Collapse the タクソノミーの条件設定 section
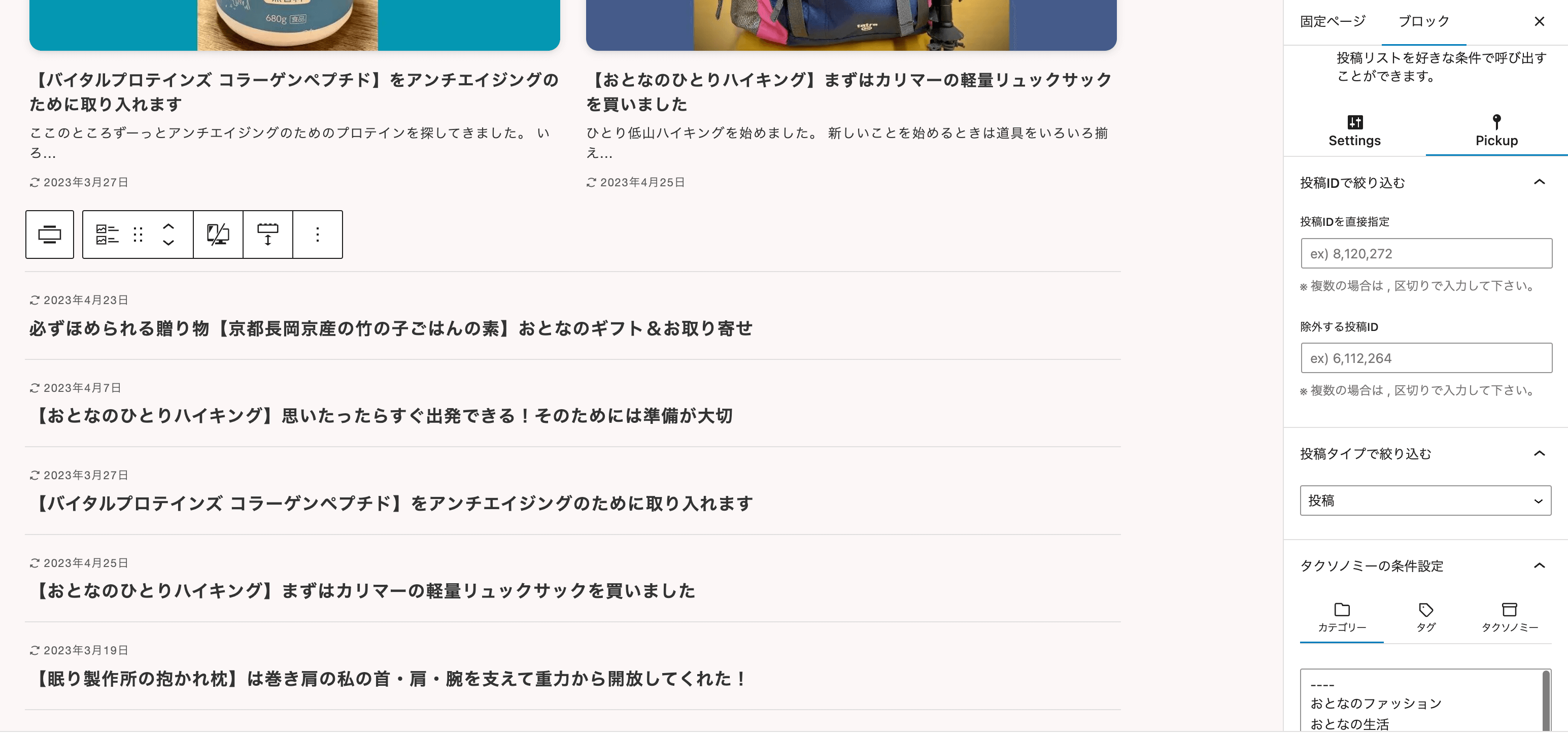1568x733 pixels. (x=1539, y=565)
